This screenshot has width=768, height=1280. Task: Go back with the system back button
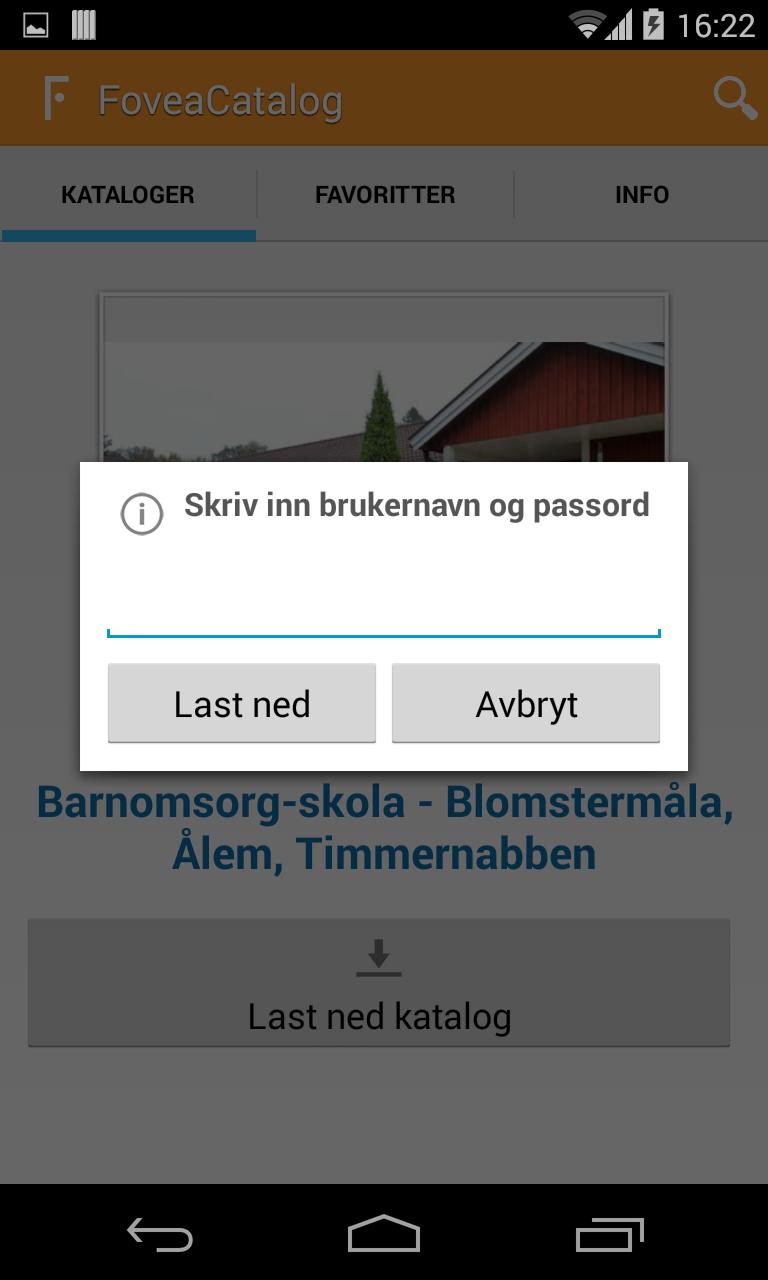(159, 1235)
